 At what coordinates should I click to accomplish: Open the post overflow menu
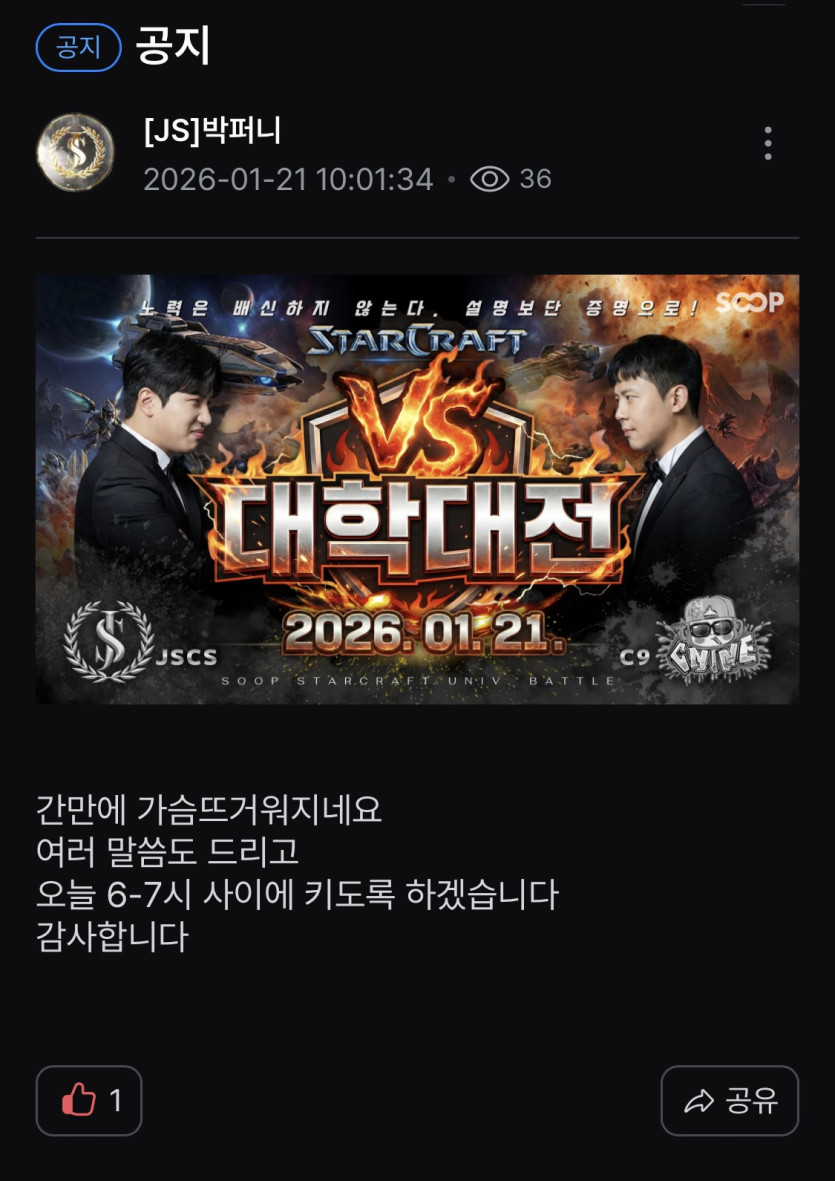pyautogui.click(x=767, y=144)
